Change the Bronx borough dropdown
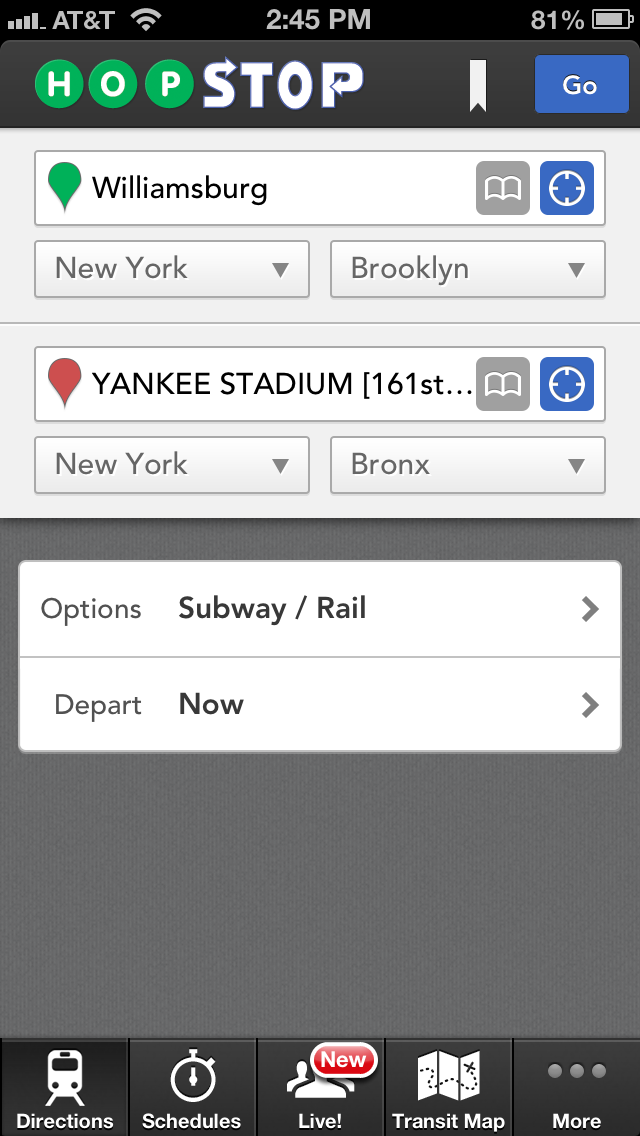Image resolution: width=640 pixels, height=1136 pixels. click(x=467, y=465)
